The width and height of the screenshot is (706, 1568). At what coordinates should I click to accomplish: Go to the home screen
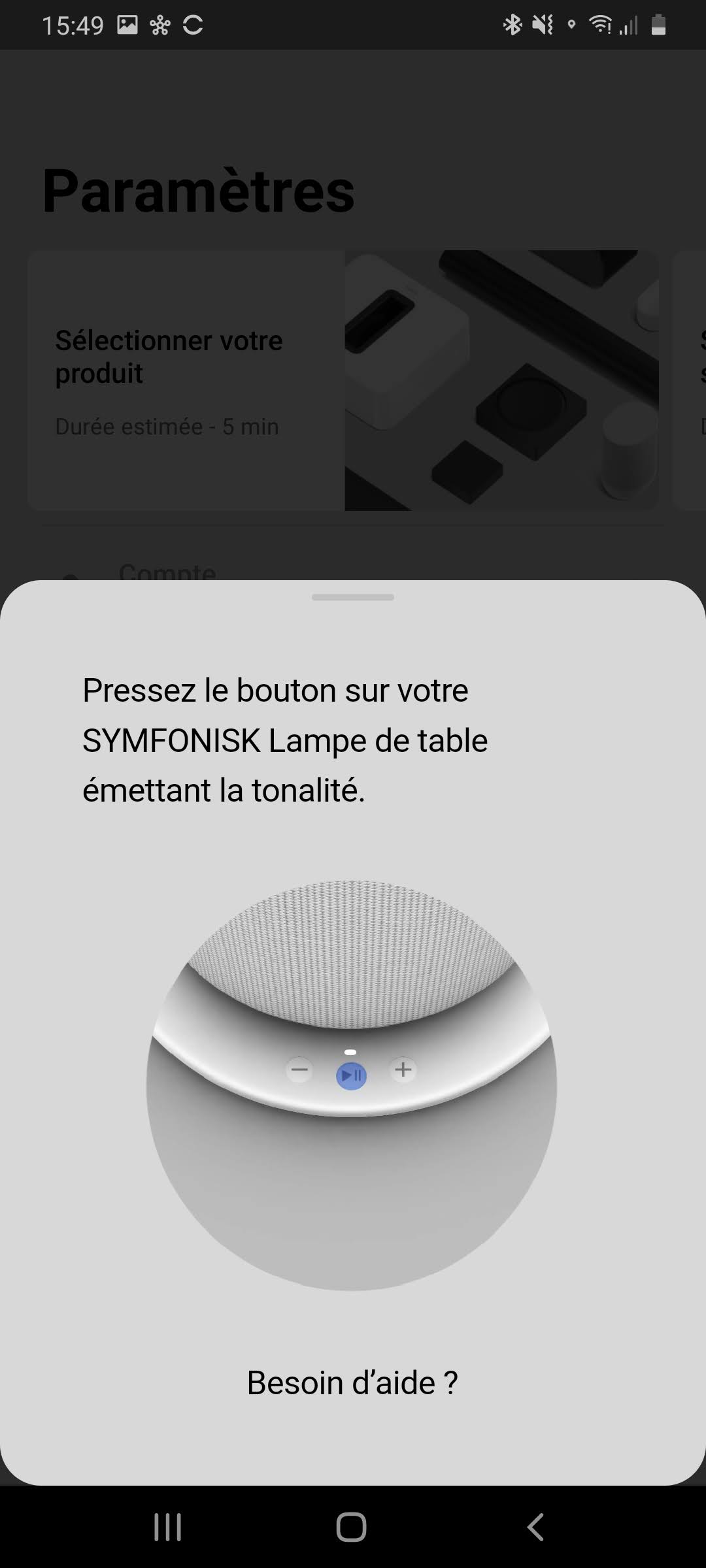pos(352,1527)
